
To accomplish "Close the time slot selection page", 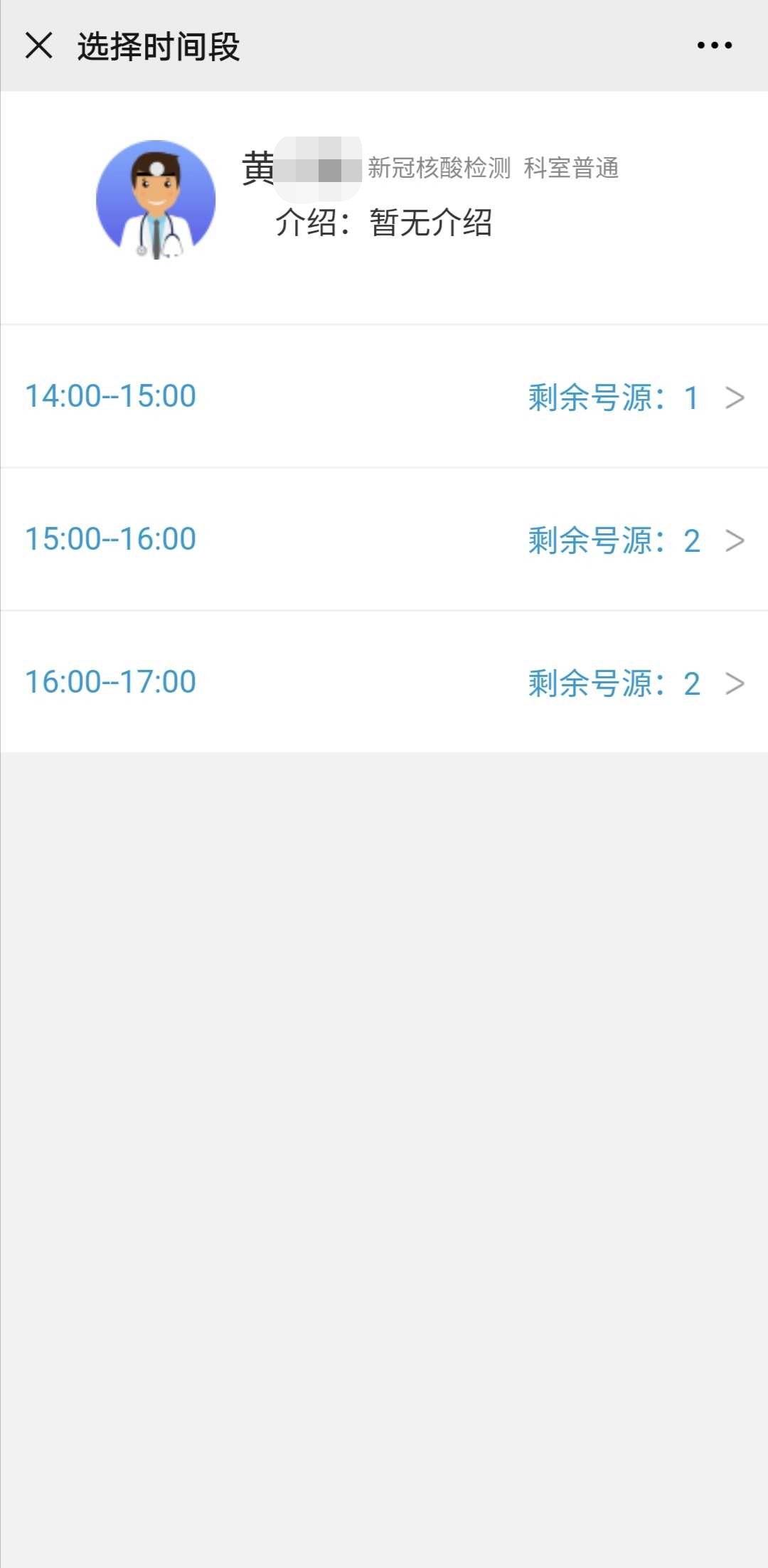I will point(39,46).
